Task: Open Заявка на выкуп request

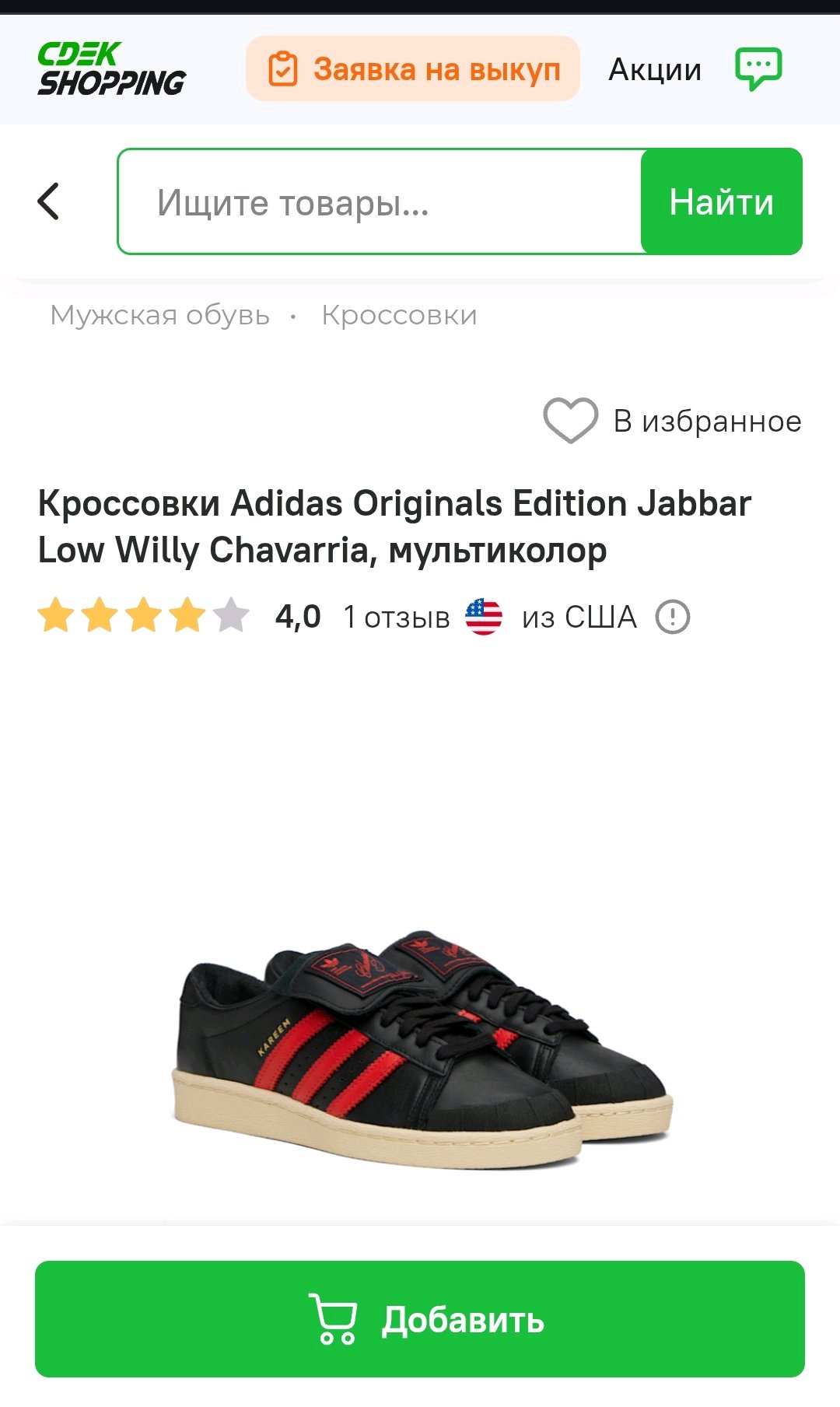Action: click(413, 69)
